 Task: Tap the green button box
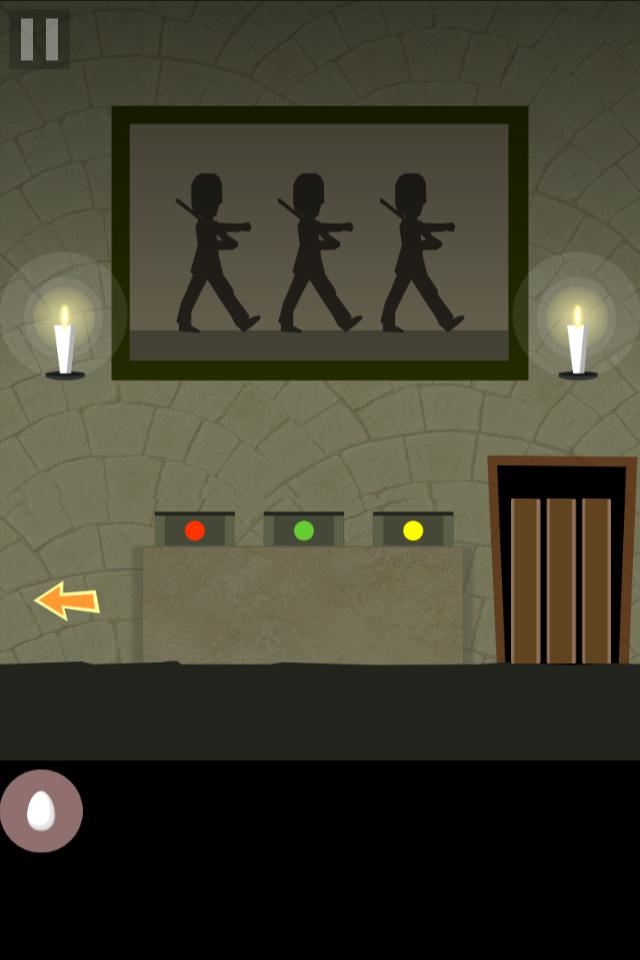[304, 530]
